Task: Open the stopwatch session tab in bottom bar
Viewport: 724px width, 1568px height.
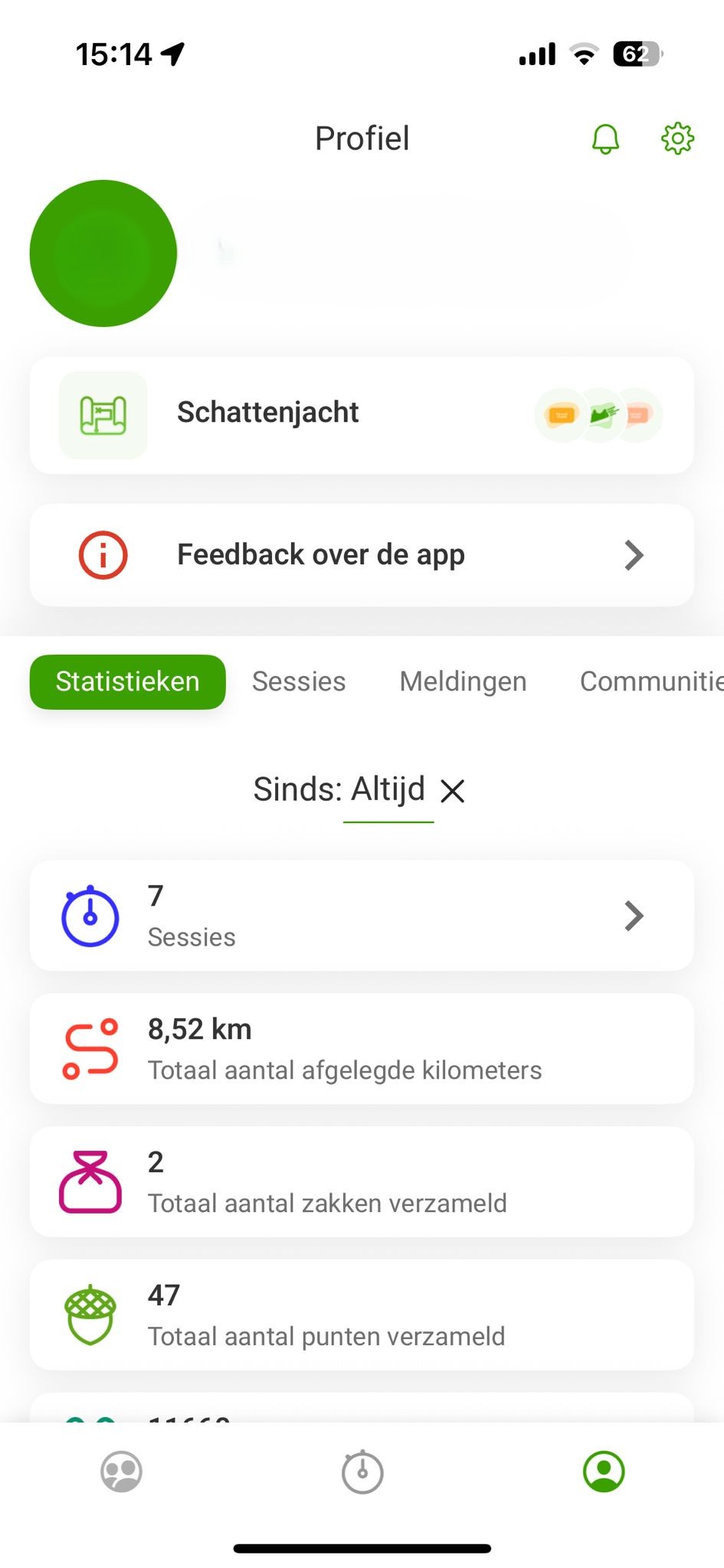Action: pos(362,1472)
